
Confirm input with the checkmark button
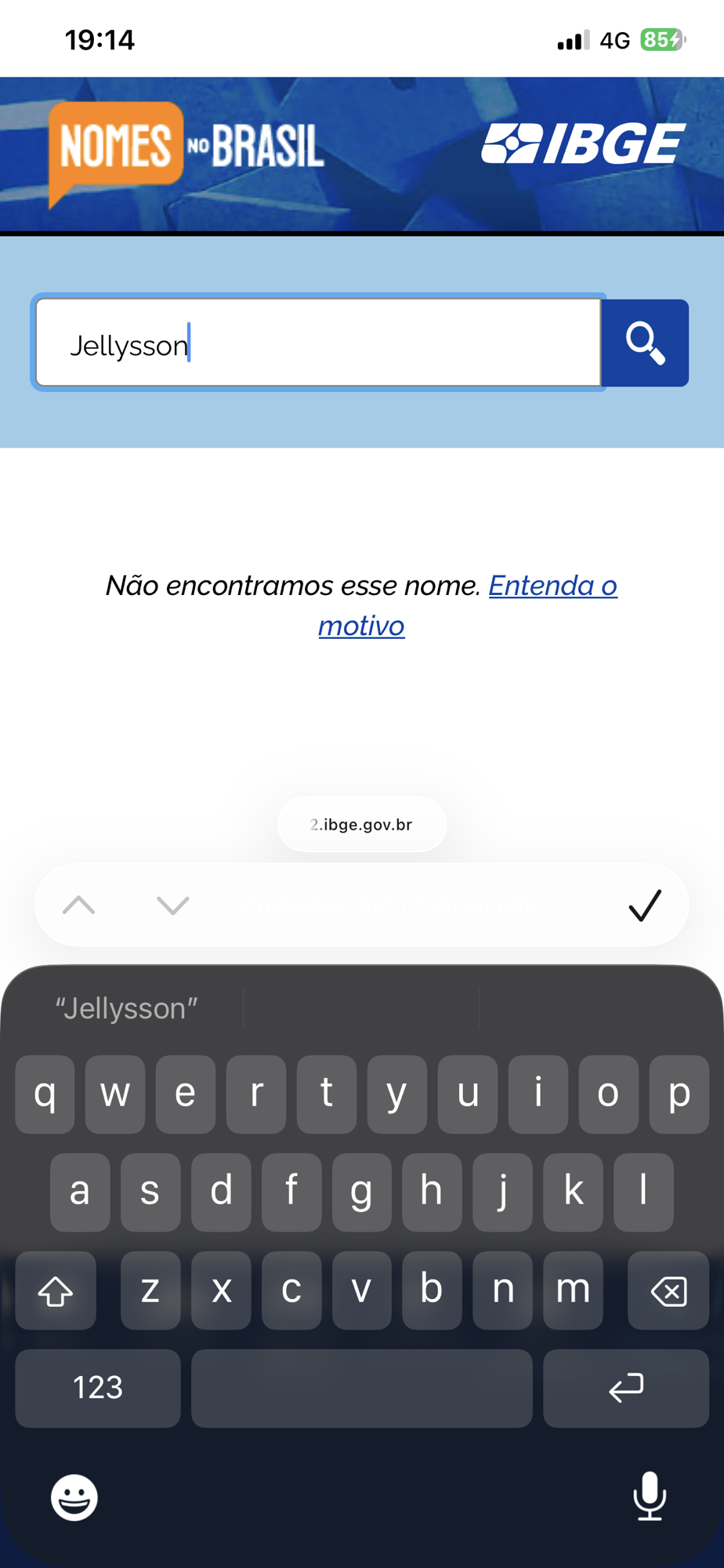pos(645,906)
